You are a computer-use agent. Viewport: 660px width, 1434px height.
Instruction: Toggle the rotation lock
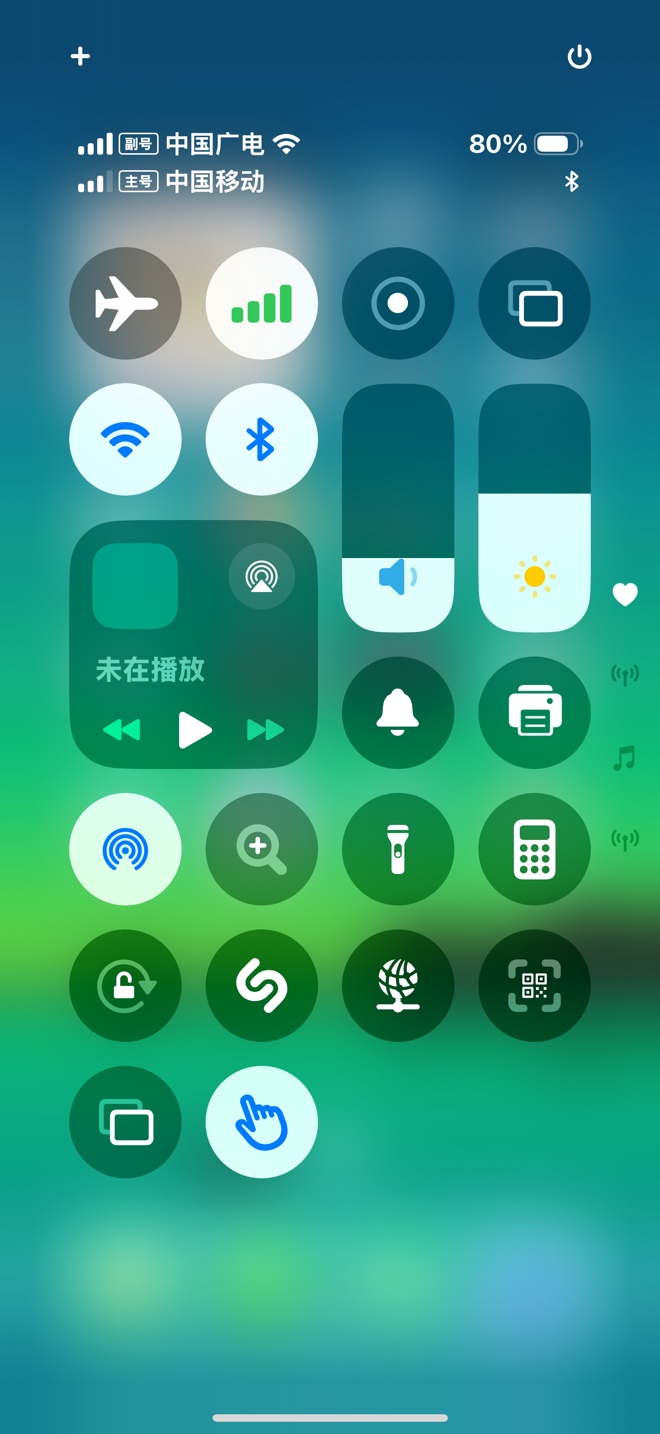pos(125,985)
